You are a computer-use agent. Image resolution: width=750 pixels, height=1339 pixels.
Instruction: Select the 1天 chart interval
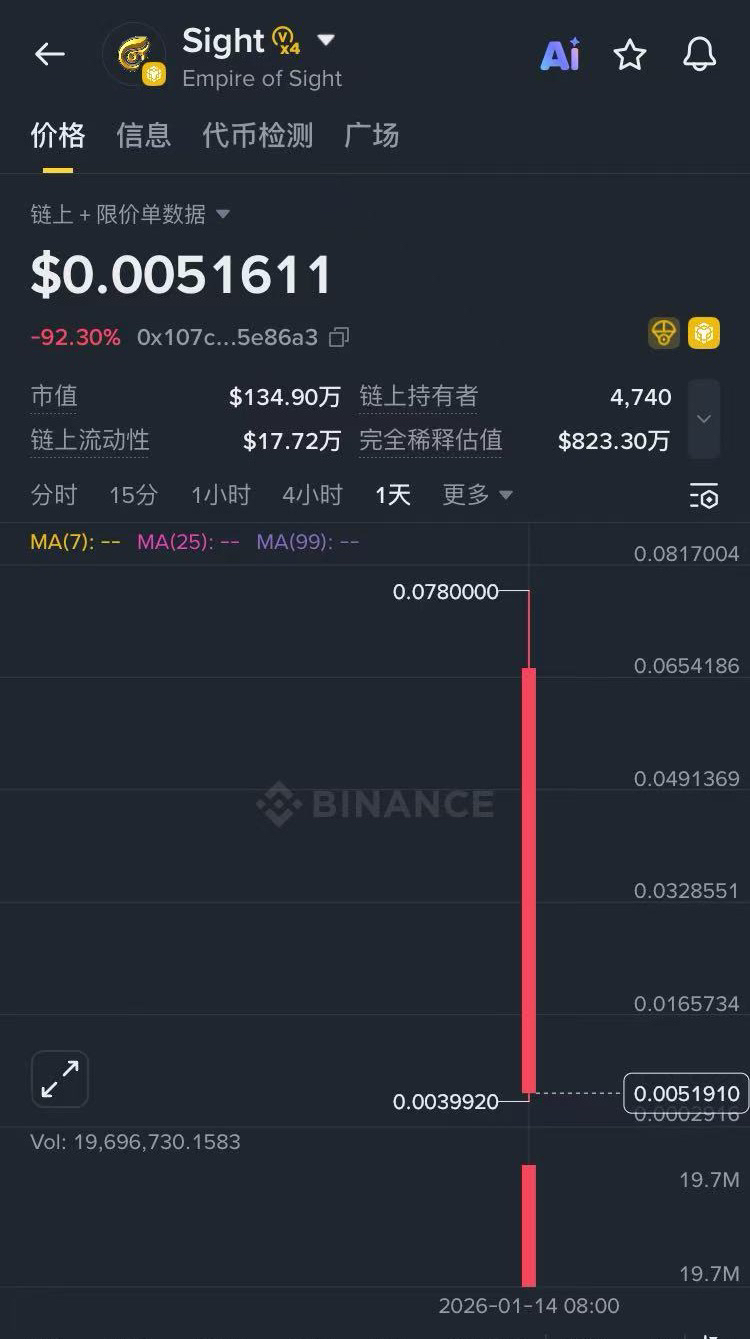tap(393, 494)
